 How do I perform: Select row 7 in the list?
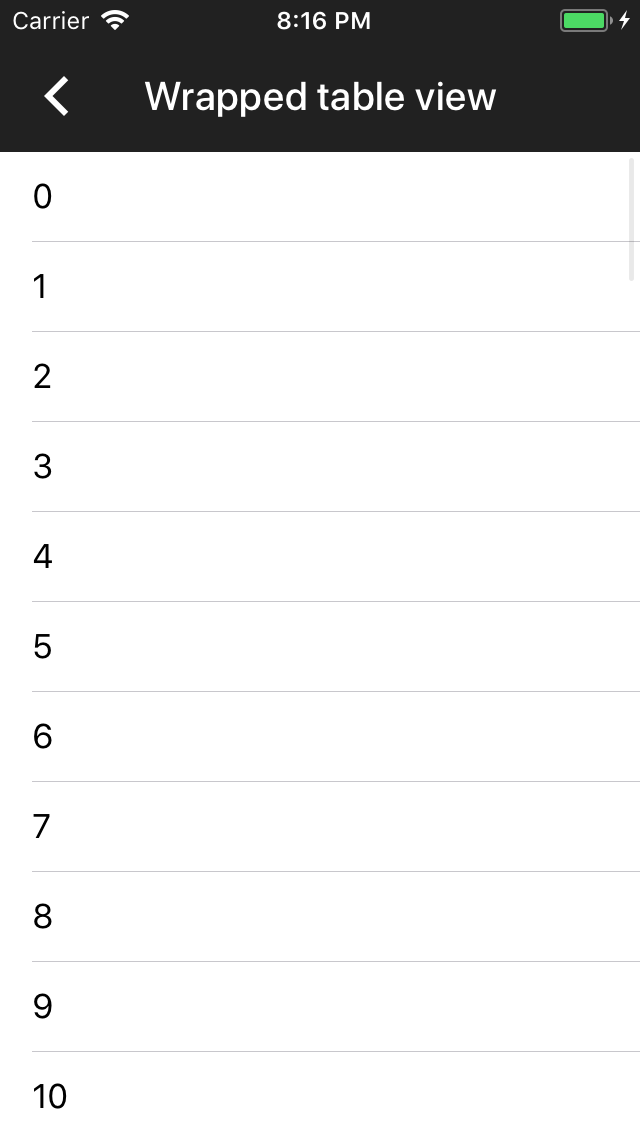pyautogui.click(x=320, y=827)
